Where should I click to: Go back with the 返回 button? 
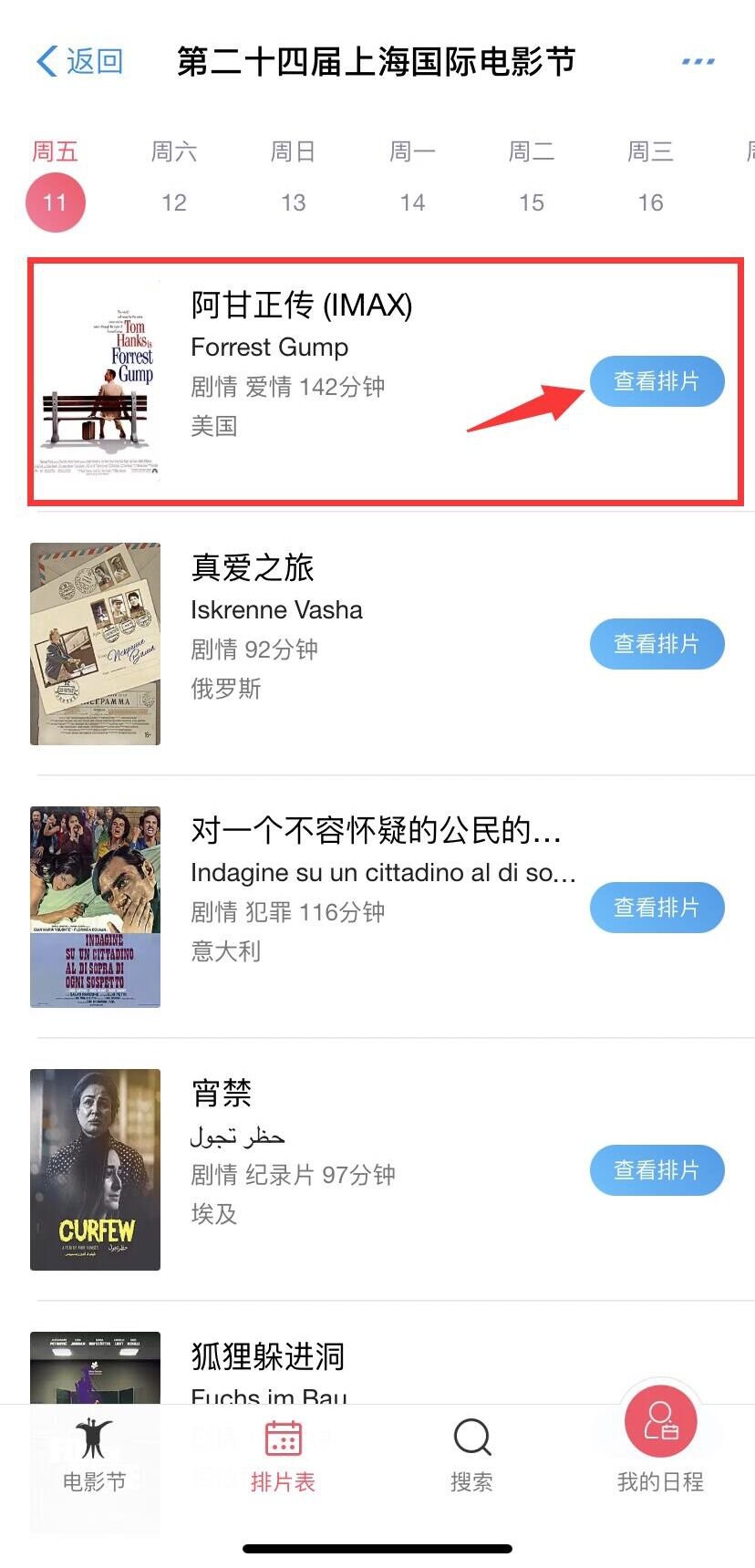click(x=79, y=62)
